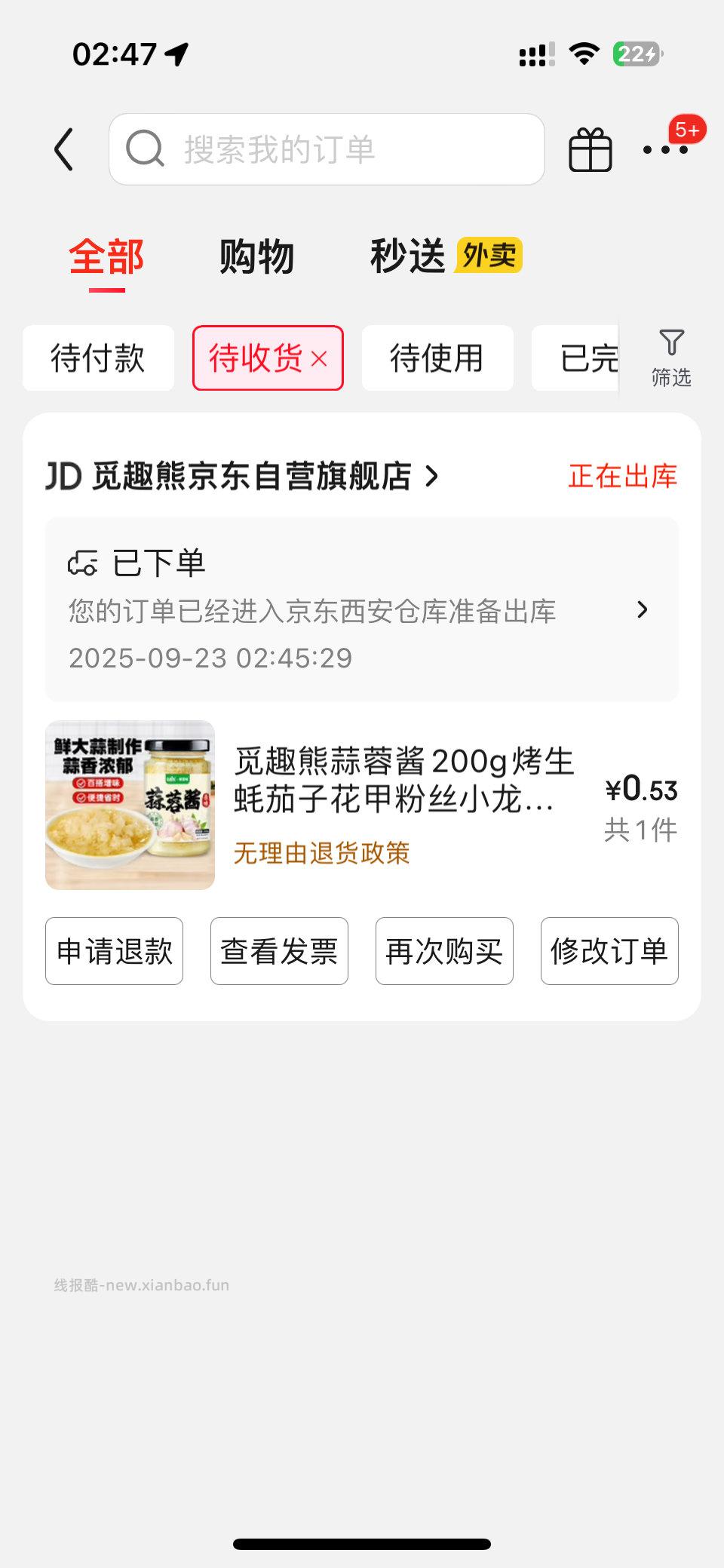The height and width of the screenshot is (1568, 724).
Task: Tap 再次购买 to buy again
Action: [x=444, y=951]
